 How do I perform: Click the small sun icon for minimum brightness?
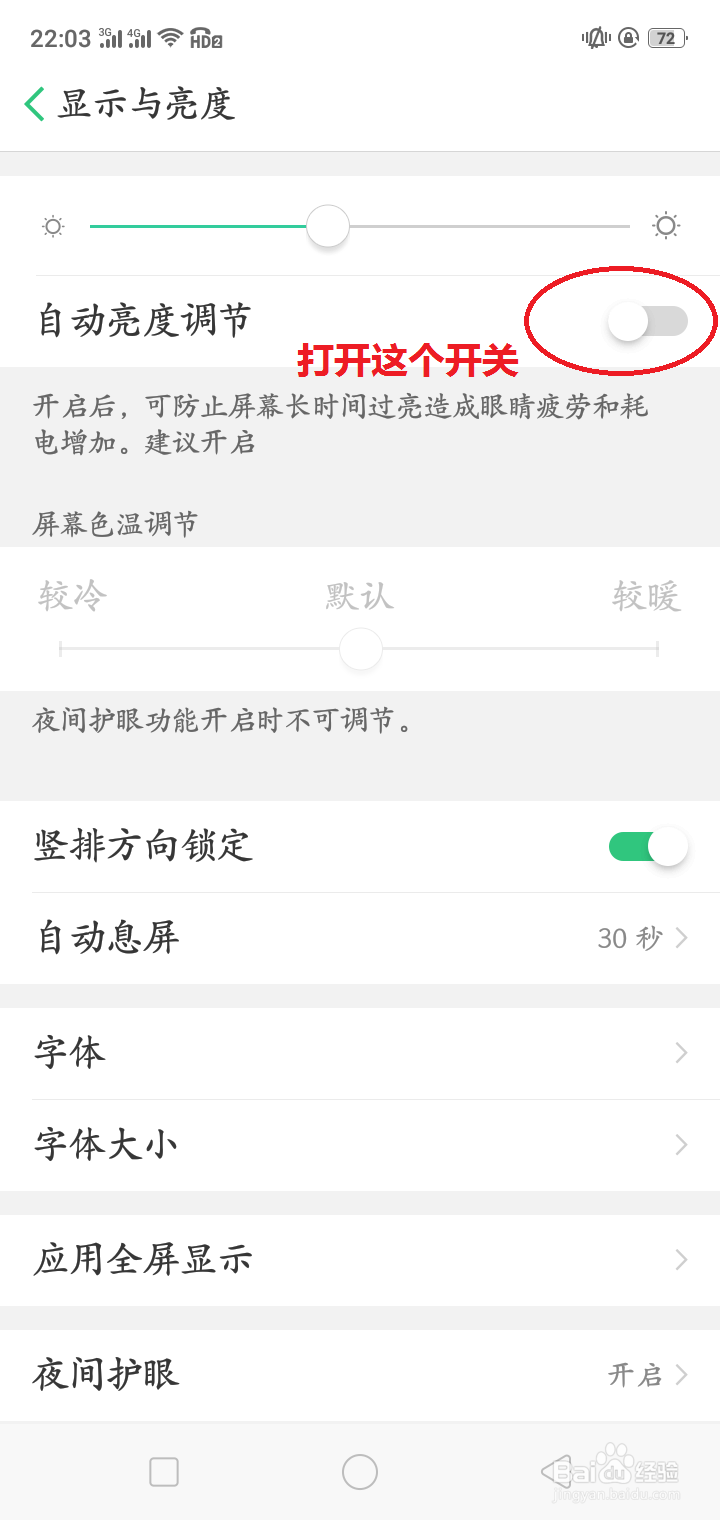[52, 226]
